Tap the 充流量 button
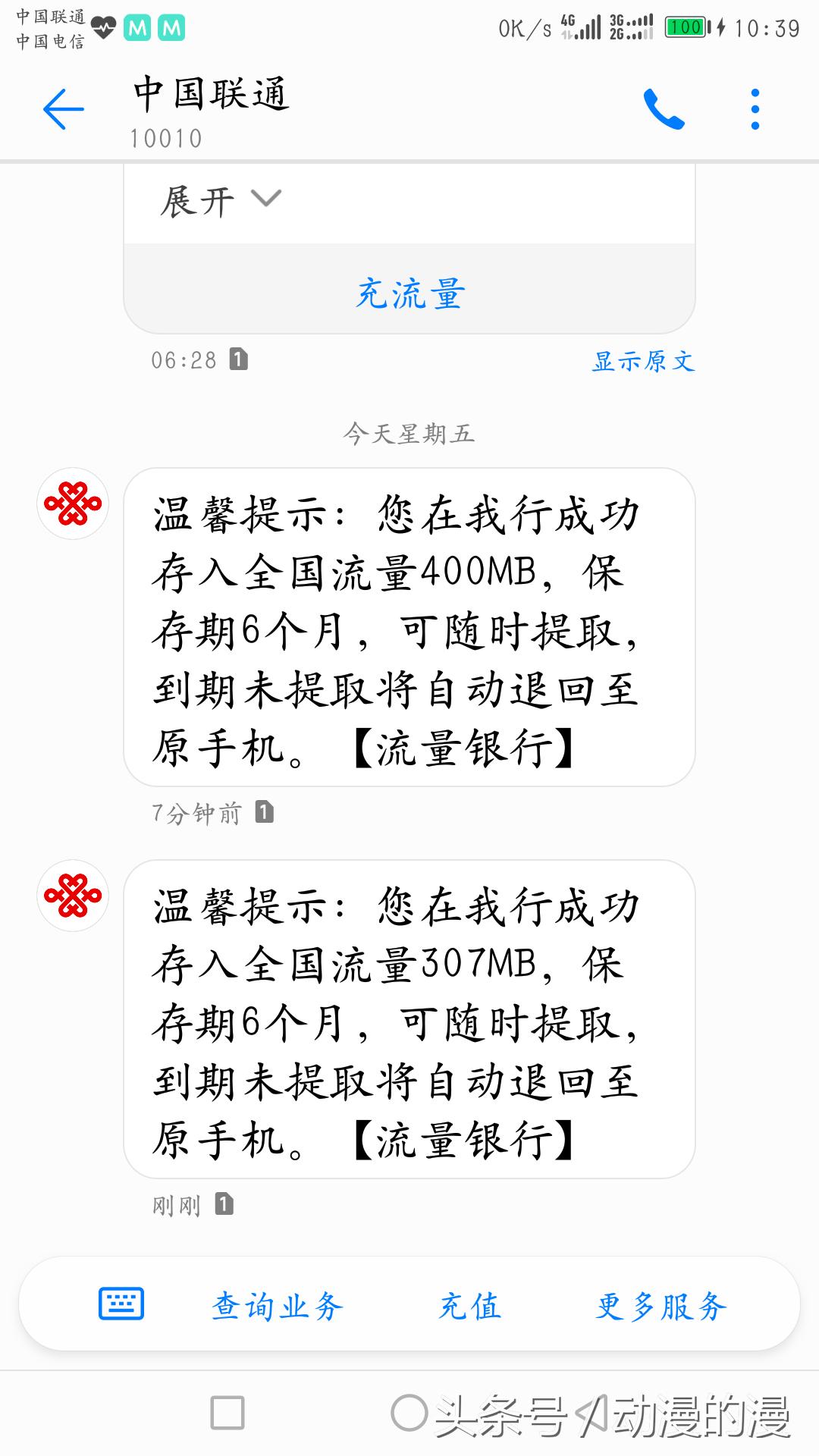819x1456 pixels. 409,294
